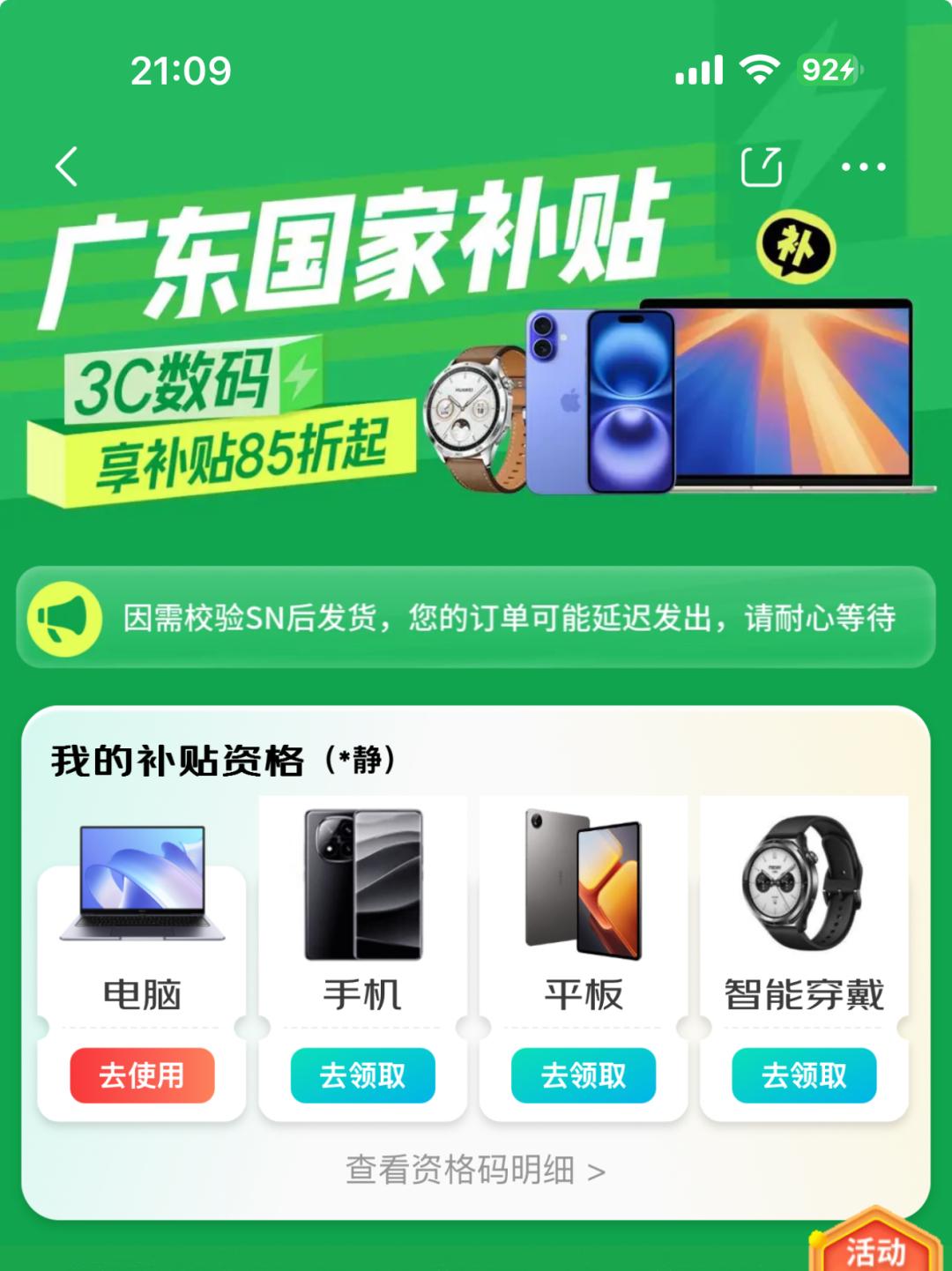Open 查看资格码明细 details link

click(x=475, y=1171)
